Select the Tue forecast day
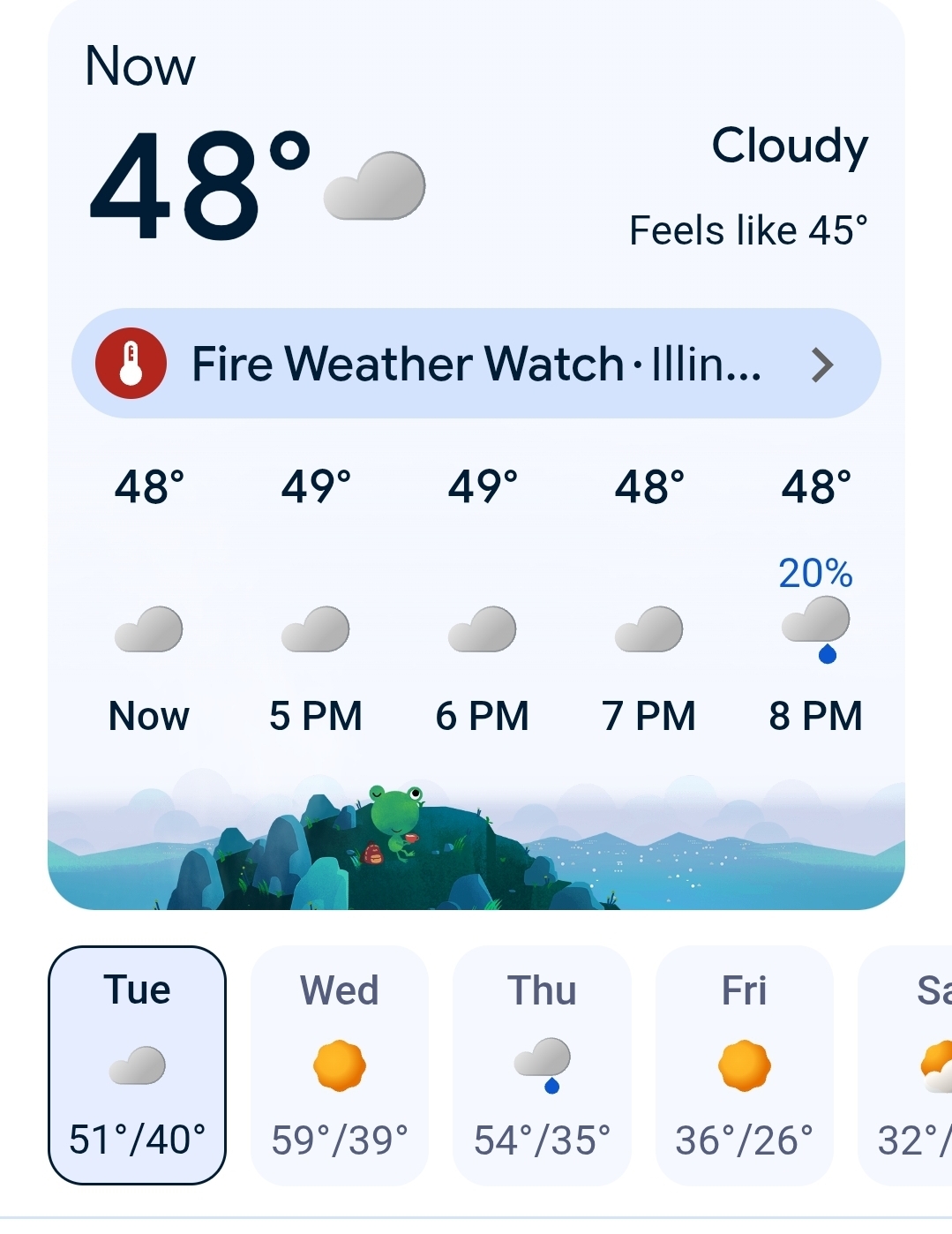 pyautogui.click(x=137, y=1065)
